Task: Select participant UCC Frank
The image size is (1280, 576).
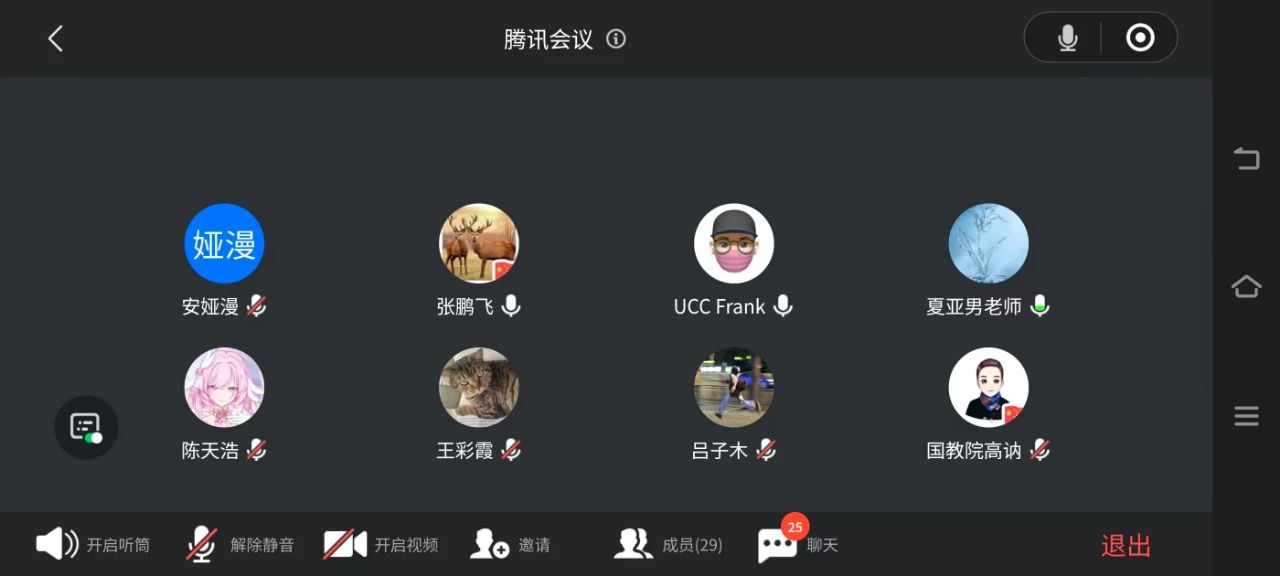Action: click(x=734, y=244)
